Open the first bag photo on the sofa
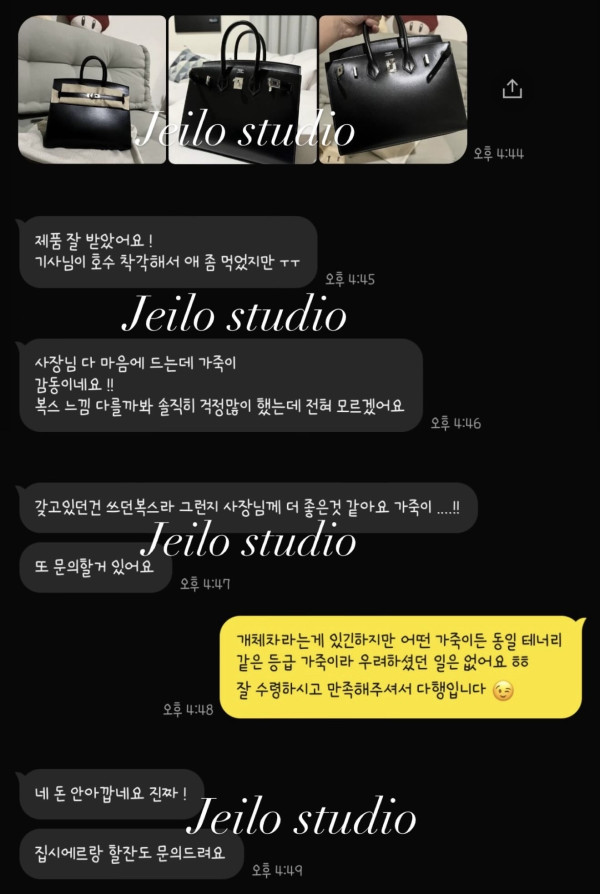Viewport: 600px width, 894px height. tap(92, 88)
